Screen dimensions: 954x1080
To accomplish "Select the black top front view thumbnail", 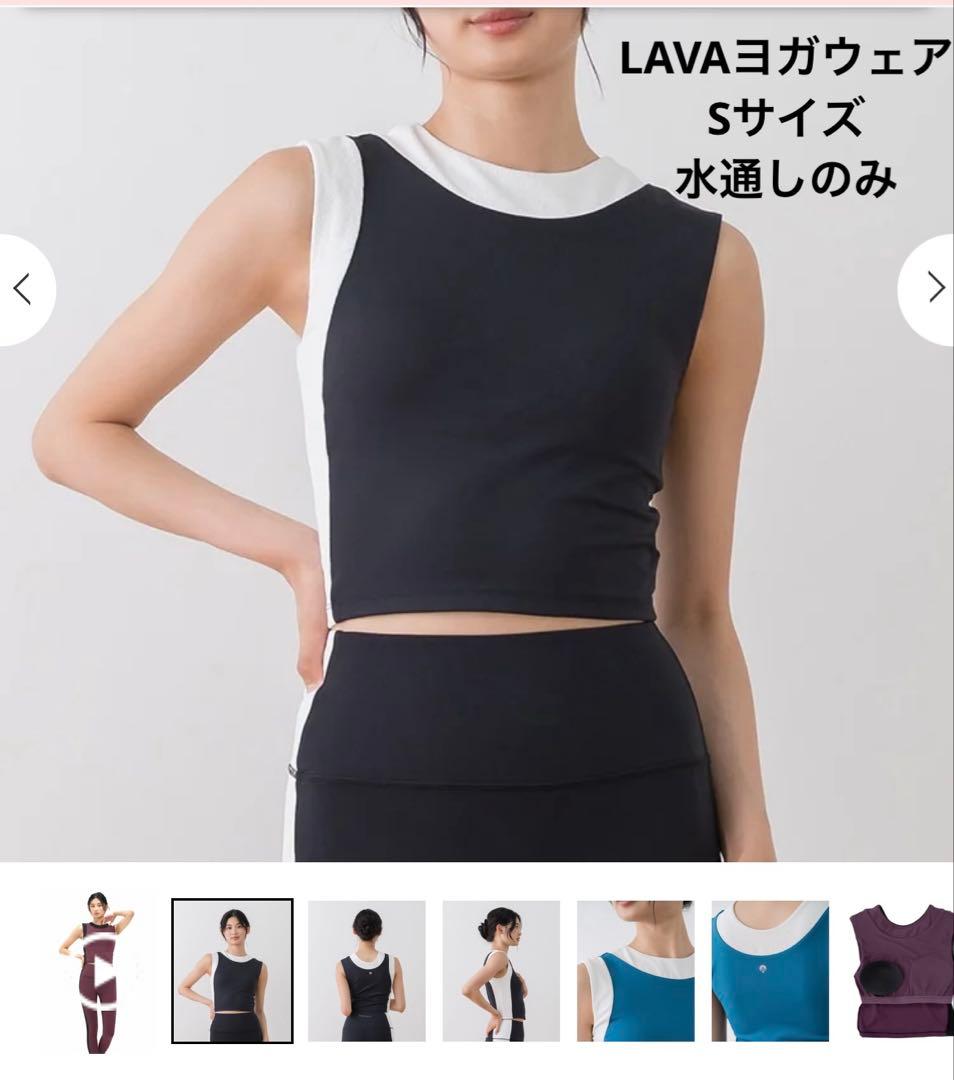I will [x=232, y=971].
